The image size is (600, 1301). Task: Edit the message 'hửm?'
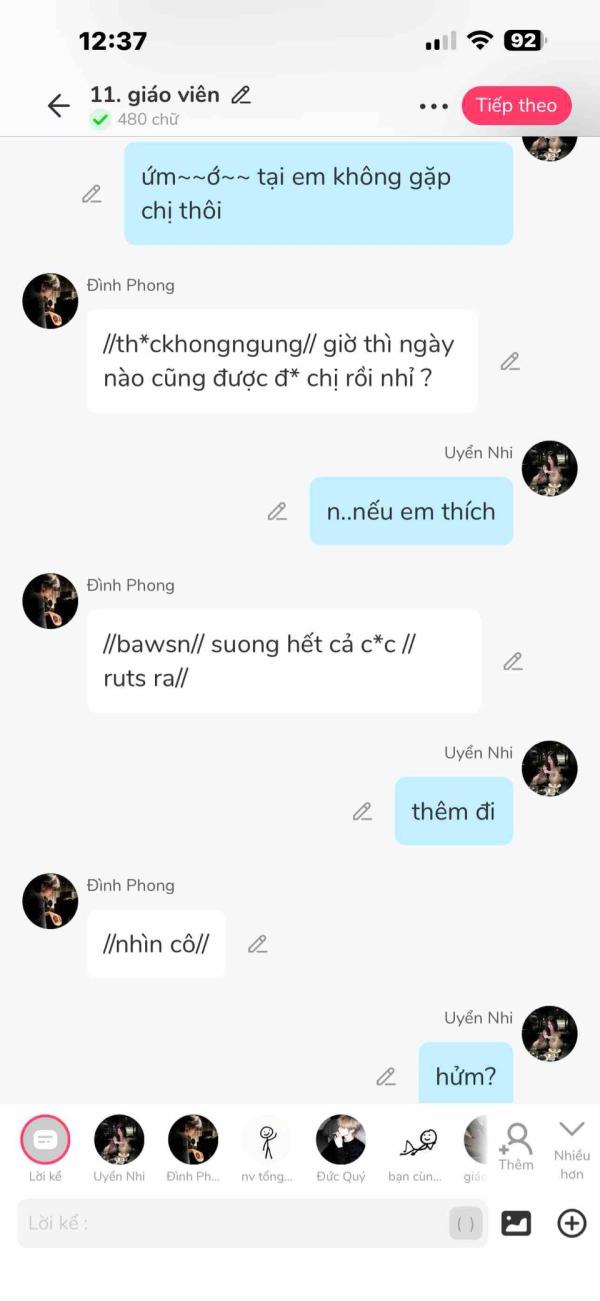[386, 1076]
